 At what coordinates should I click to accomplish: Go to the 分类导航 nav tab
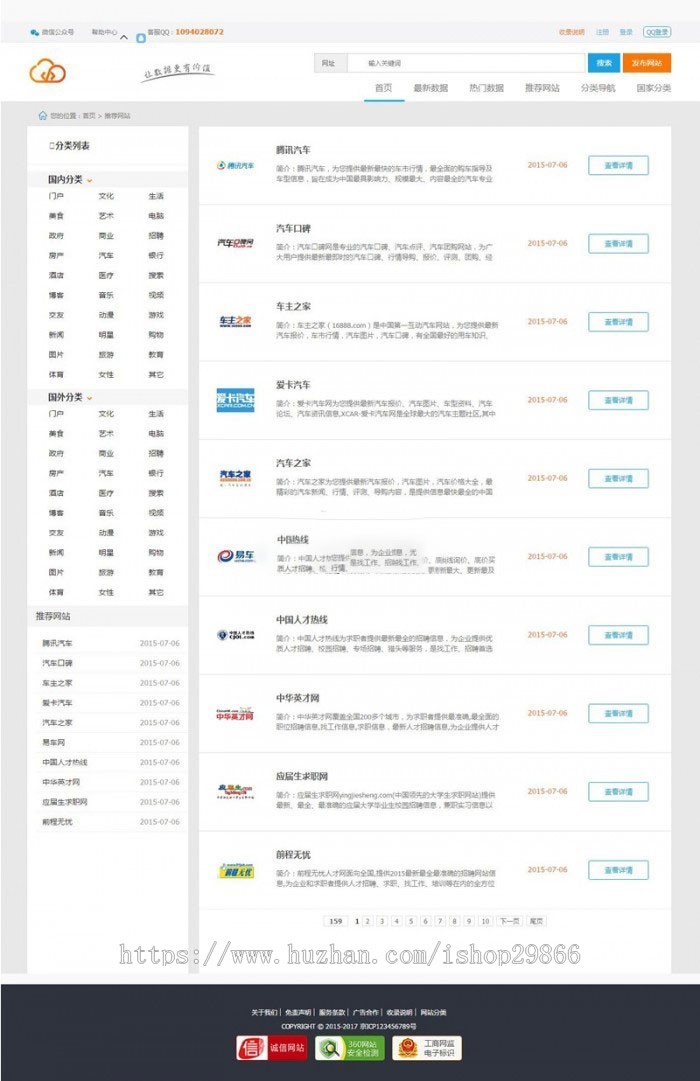point(598,88)
